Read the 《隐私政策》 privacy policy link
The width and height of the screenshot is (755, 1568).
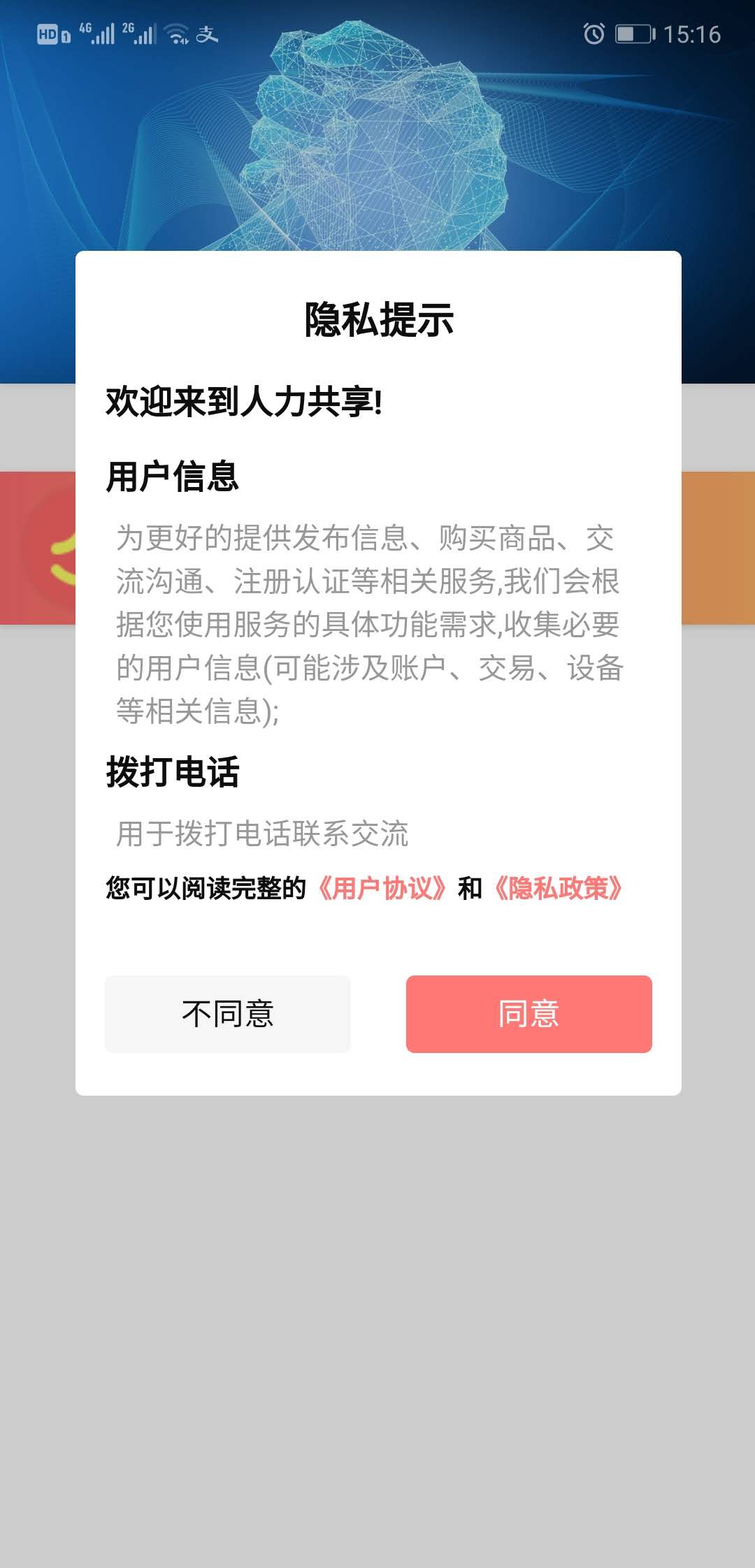[558, 888]
